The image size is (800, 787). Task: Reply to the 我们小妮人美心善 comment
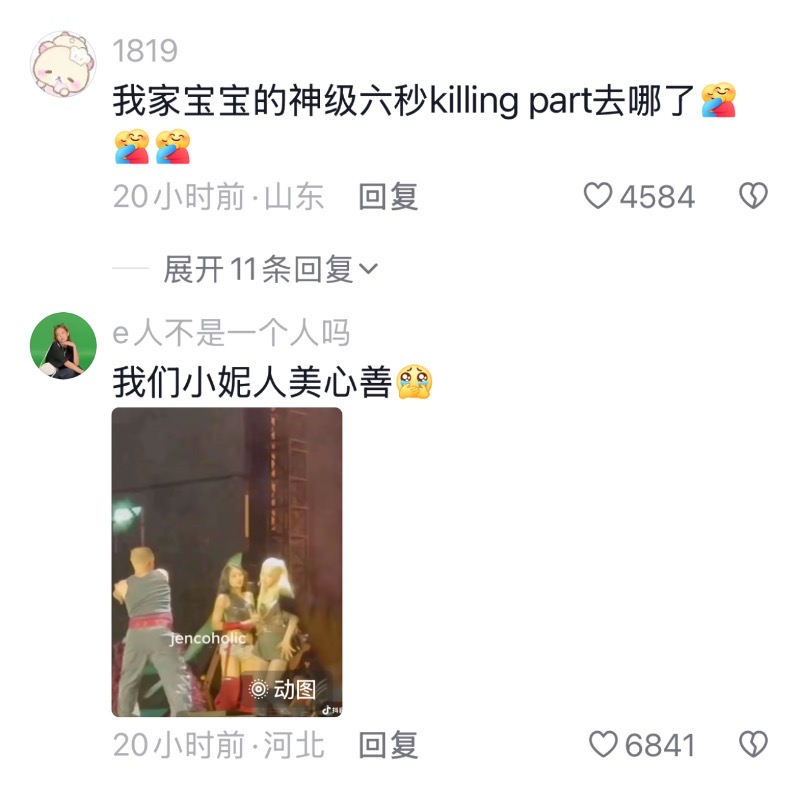[388, 745]
